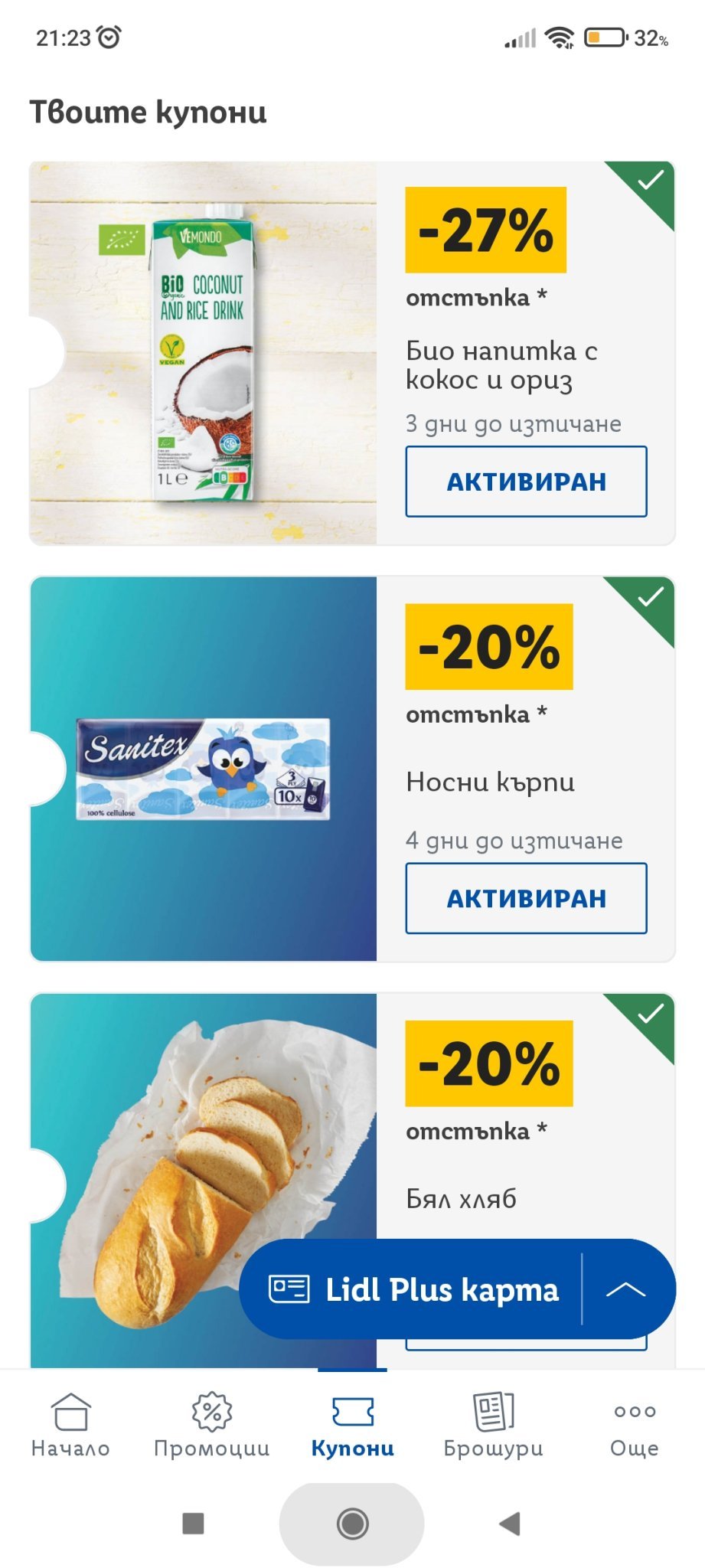The width and height of the screenshot is (705, 1568).
Task: Select the Купони tab
Action: click(352, 1425)
